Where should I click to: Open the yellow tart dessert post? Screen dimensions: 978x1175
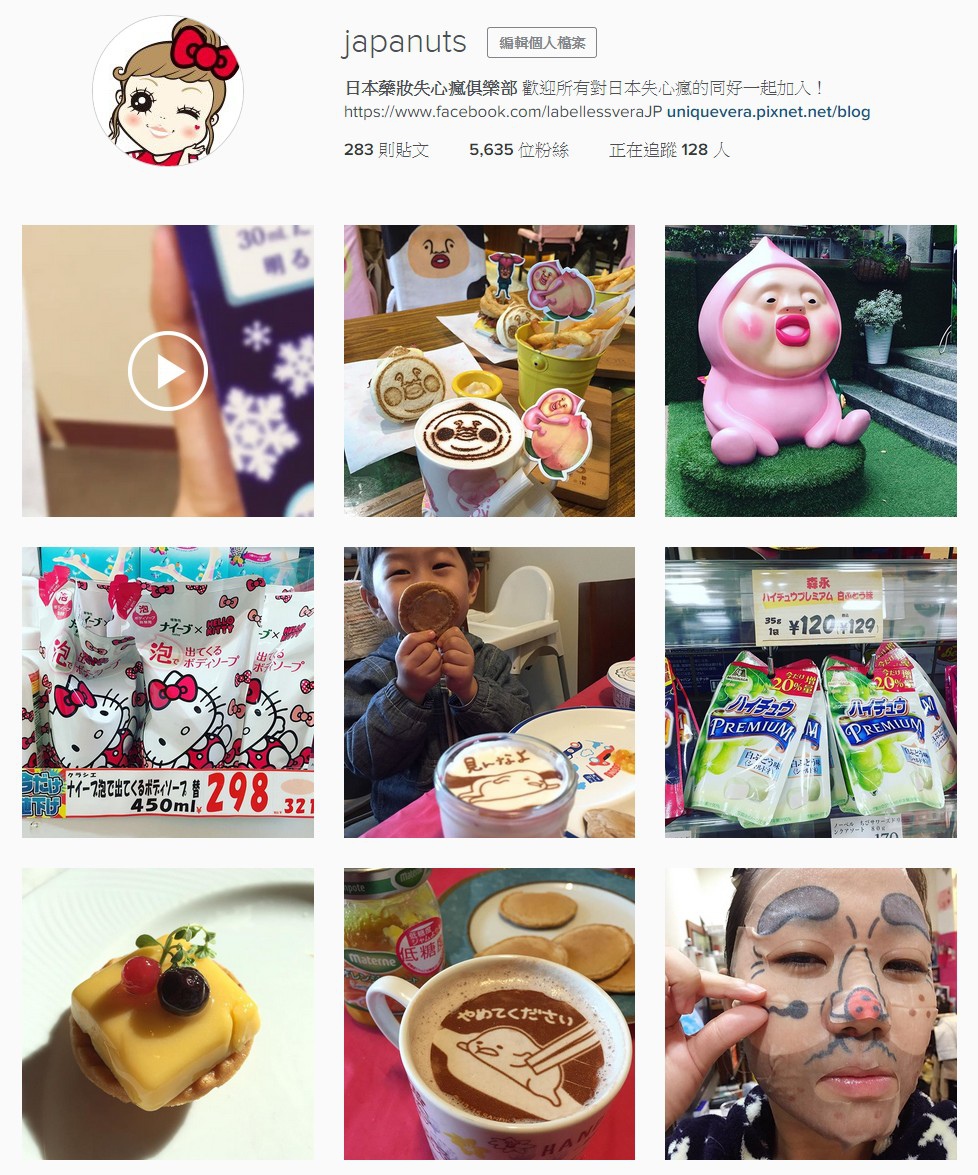[x=168, y=1013]
